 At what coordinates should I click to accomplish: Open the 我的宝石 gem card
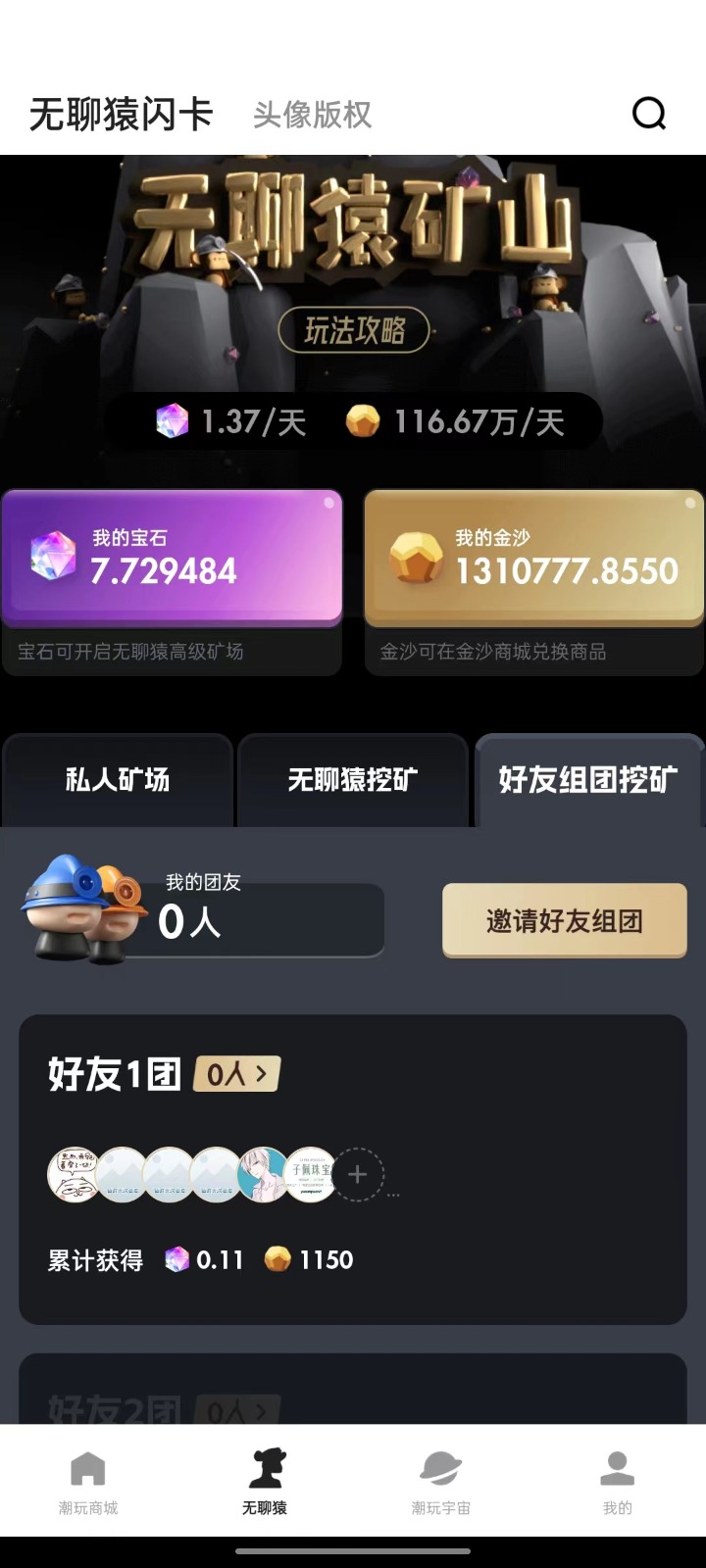(173, 557)
